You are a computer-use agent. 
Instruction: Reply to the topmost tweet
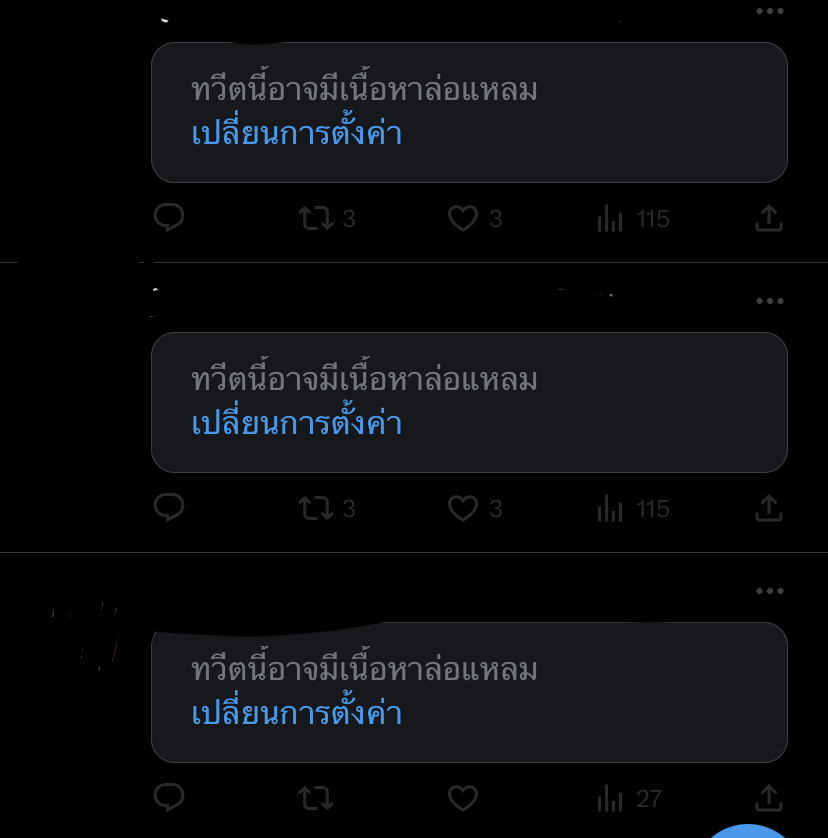[x=169, y=218]
